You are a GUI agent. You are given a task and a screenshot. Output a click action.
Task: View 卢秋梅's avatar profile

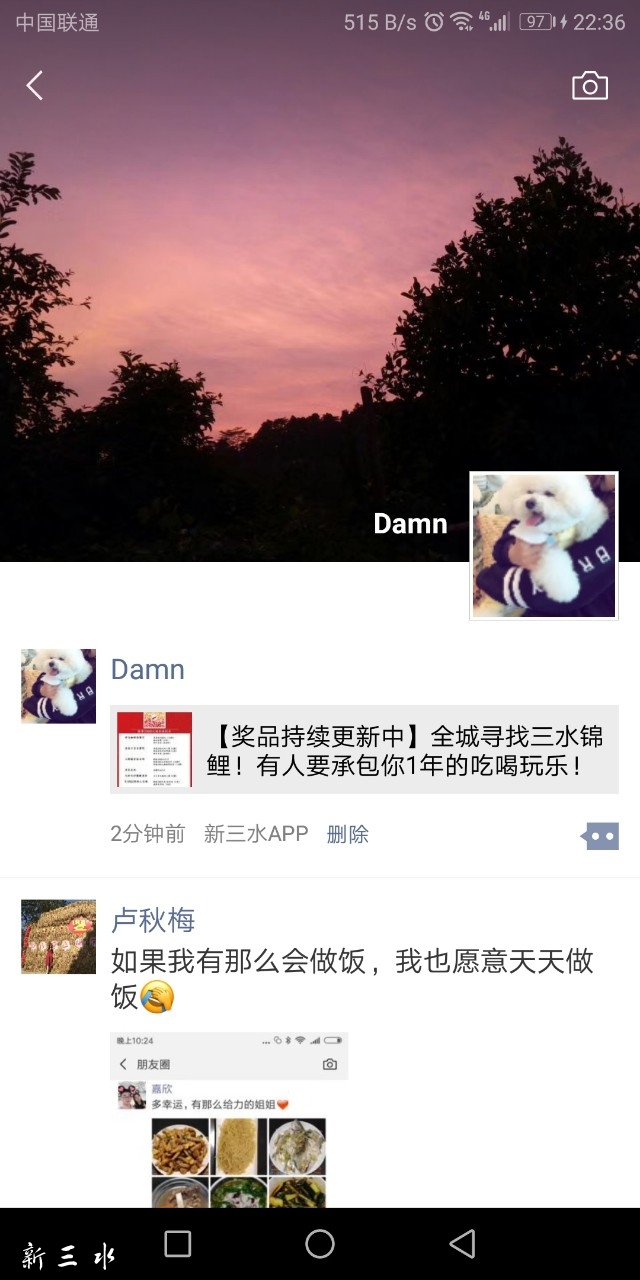click(58, 936)
